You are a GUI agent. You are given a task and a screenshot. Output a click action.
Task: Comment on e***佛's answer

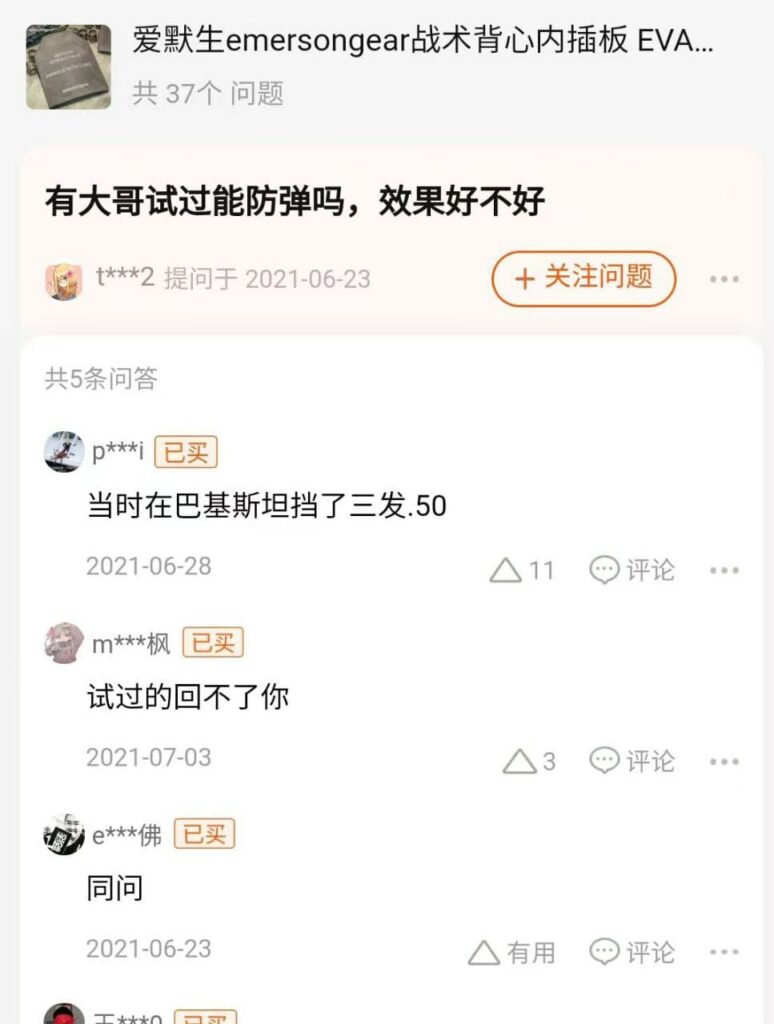[632, 952]
